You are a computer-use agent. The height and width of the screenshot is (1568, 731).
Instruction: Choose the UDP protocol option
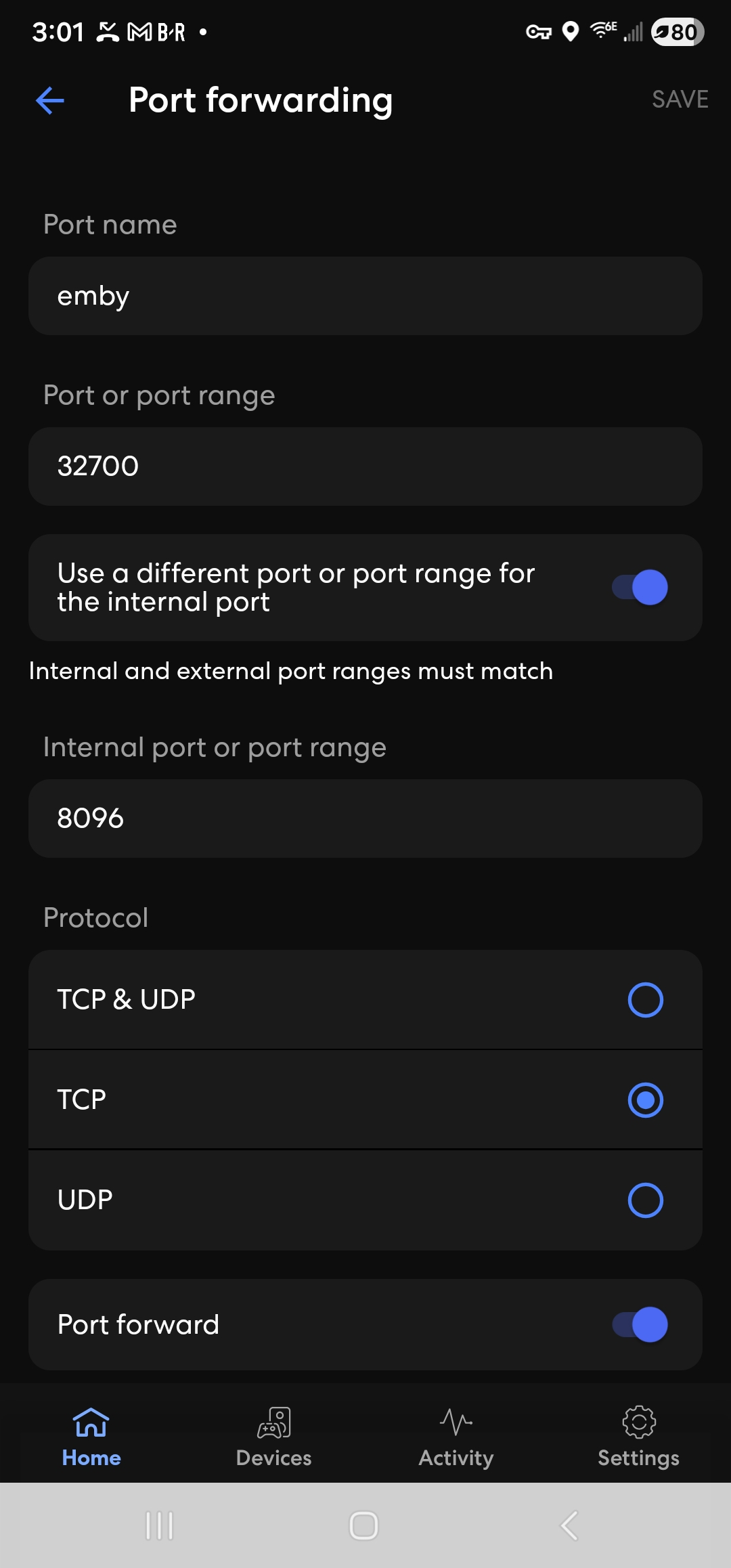pos(645,1200)
